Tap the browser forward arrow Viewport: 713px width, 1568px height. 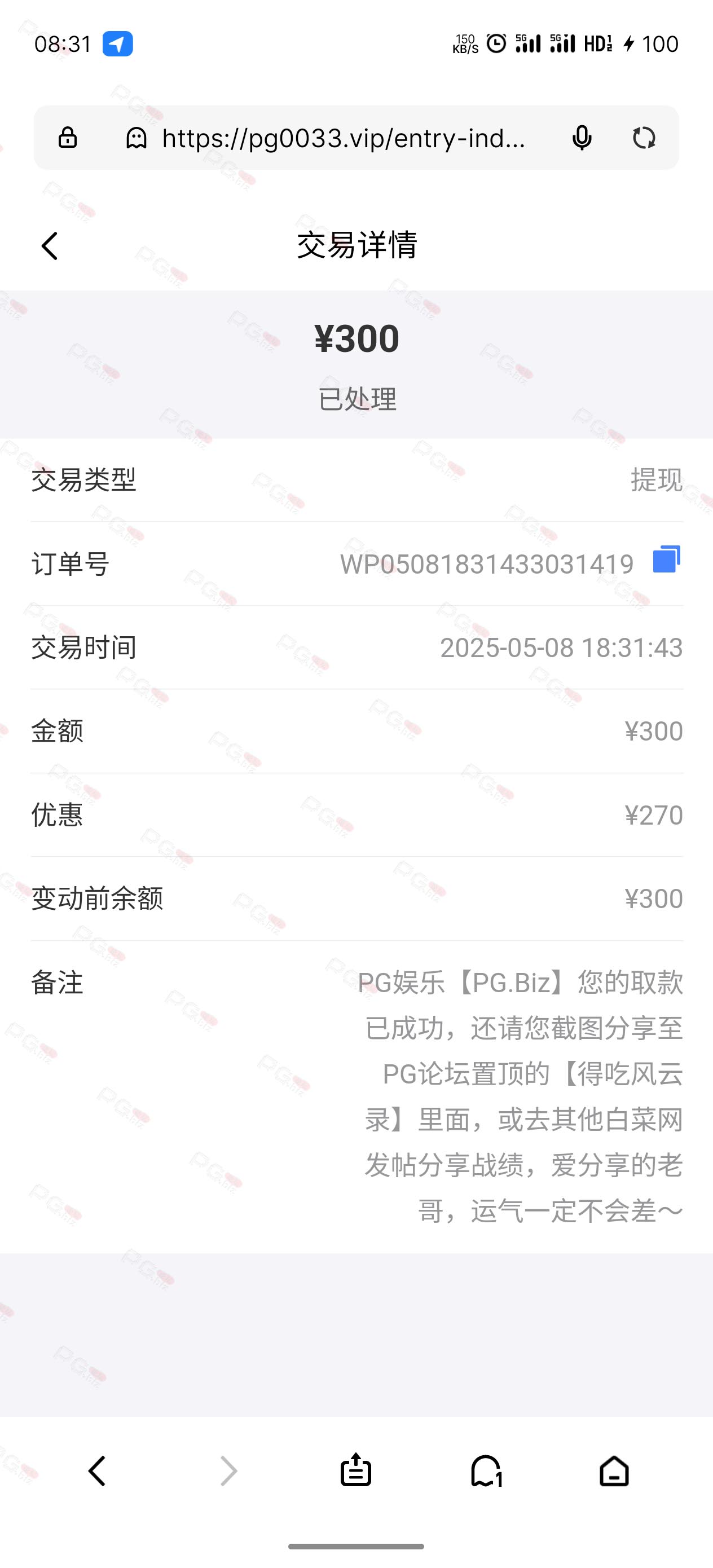(228, 1471)
